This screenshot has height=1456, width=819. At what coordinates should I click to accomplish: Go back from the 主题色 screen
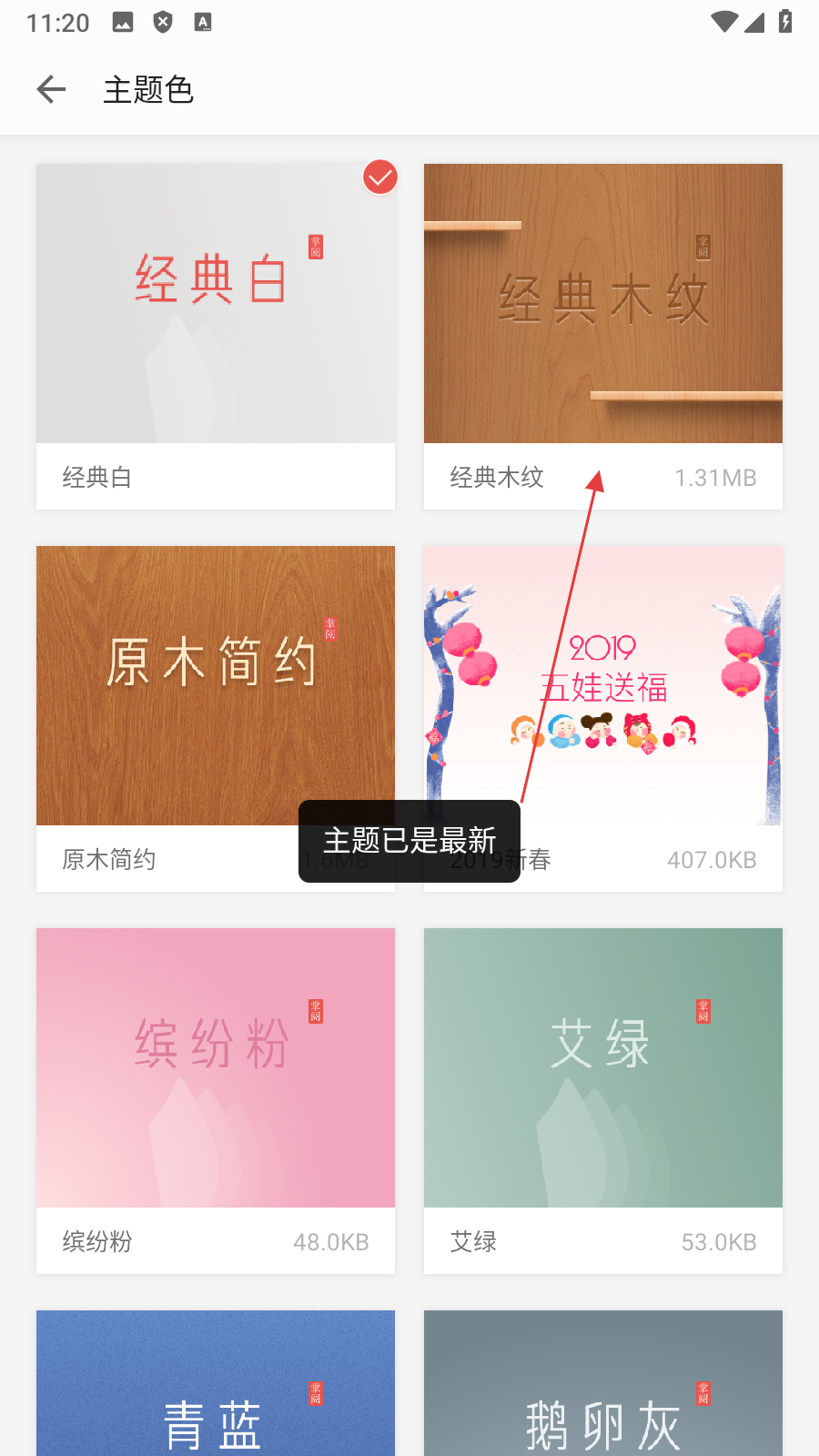pyautogui.click(x=52, y=89)
